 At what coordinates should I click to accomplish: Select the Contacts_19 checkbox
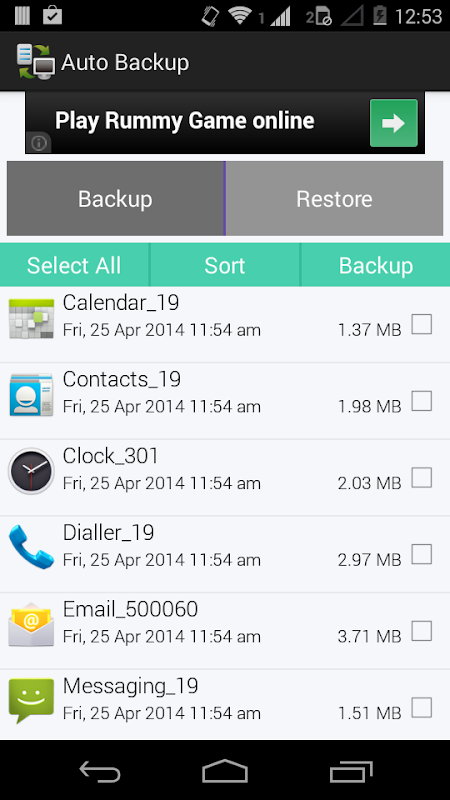(422, 401)
